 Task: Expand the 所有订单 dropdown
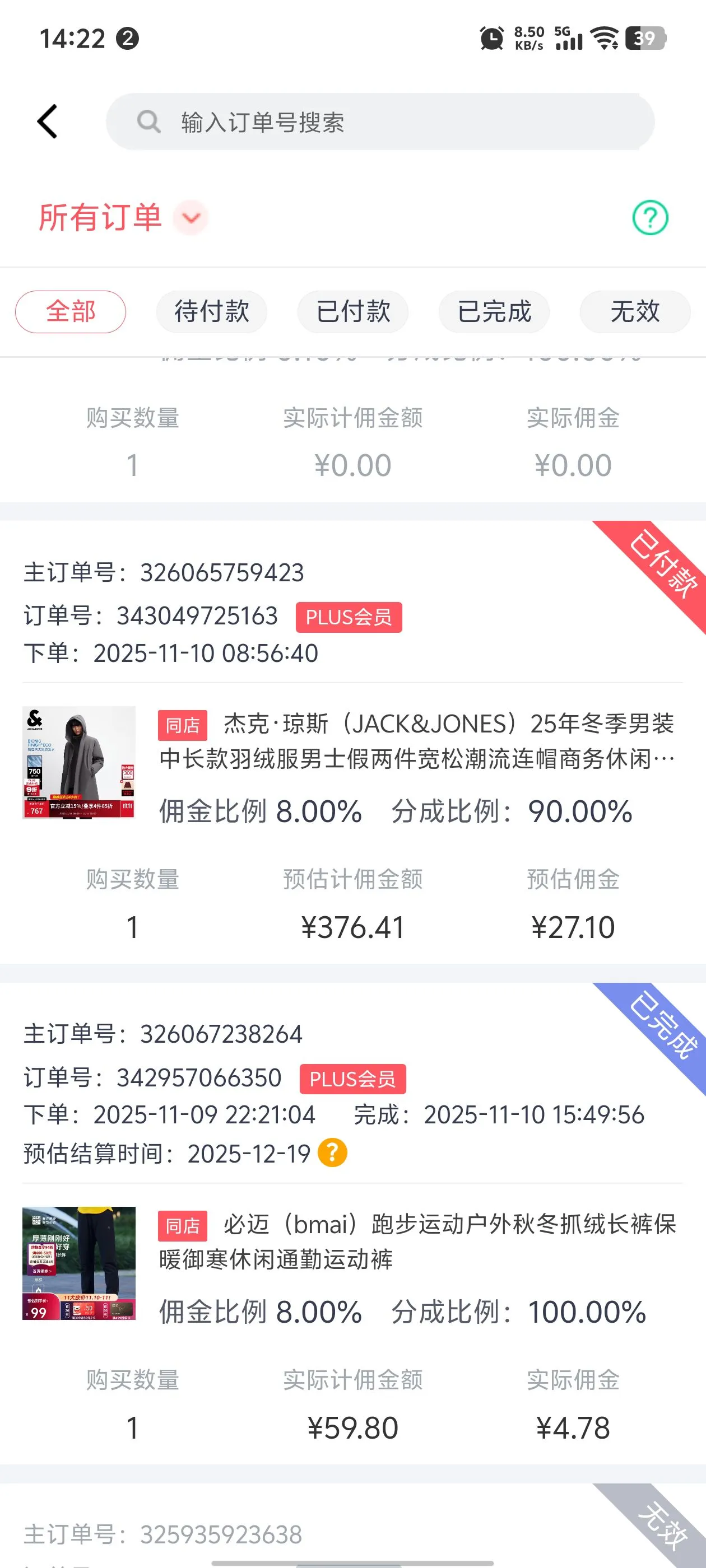click(x=191, y=217)
